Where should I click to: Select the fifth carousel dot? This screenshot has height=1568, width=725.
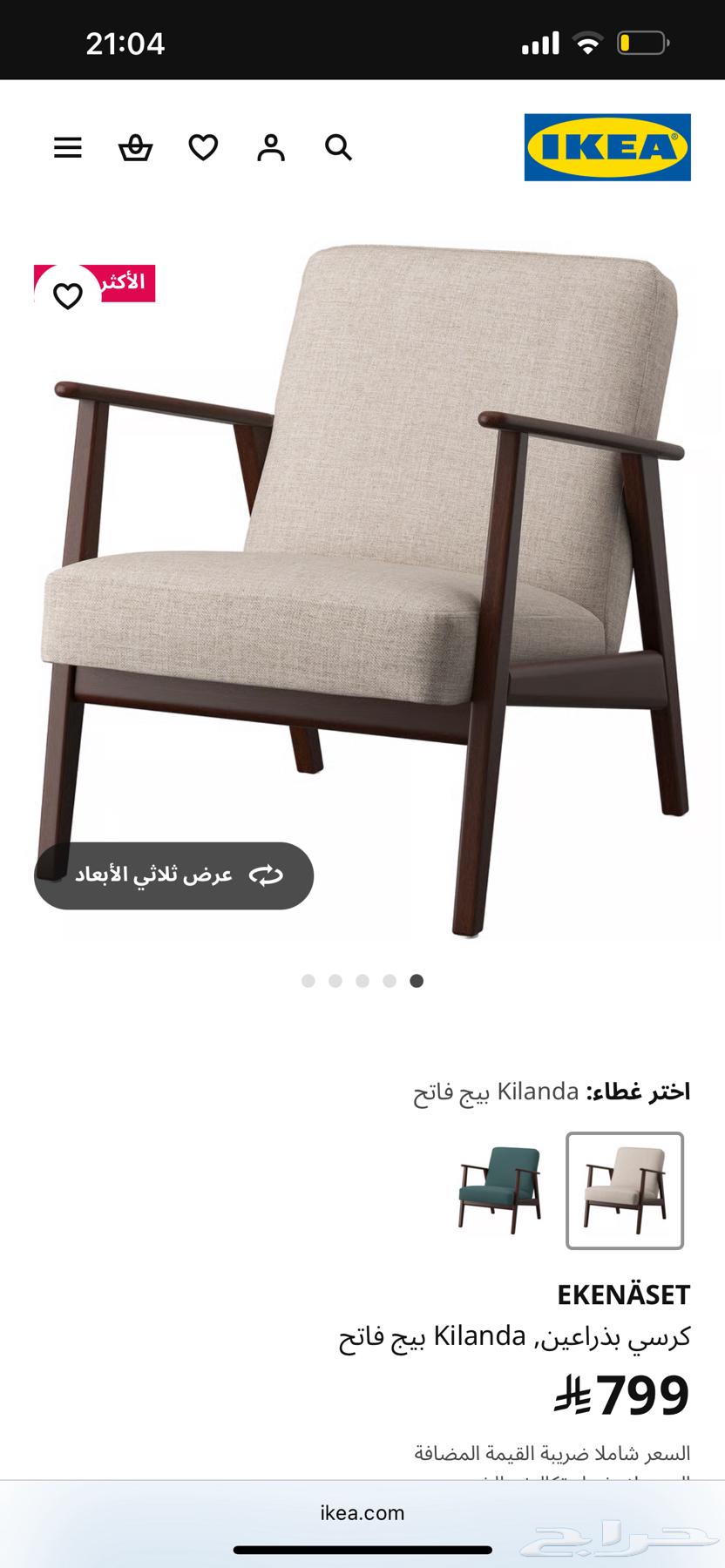coord(417,980)
